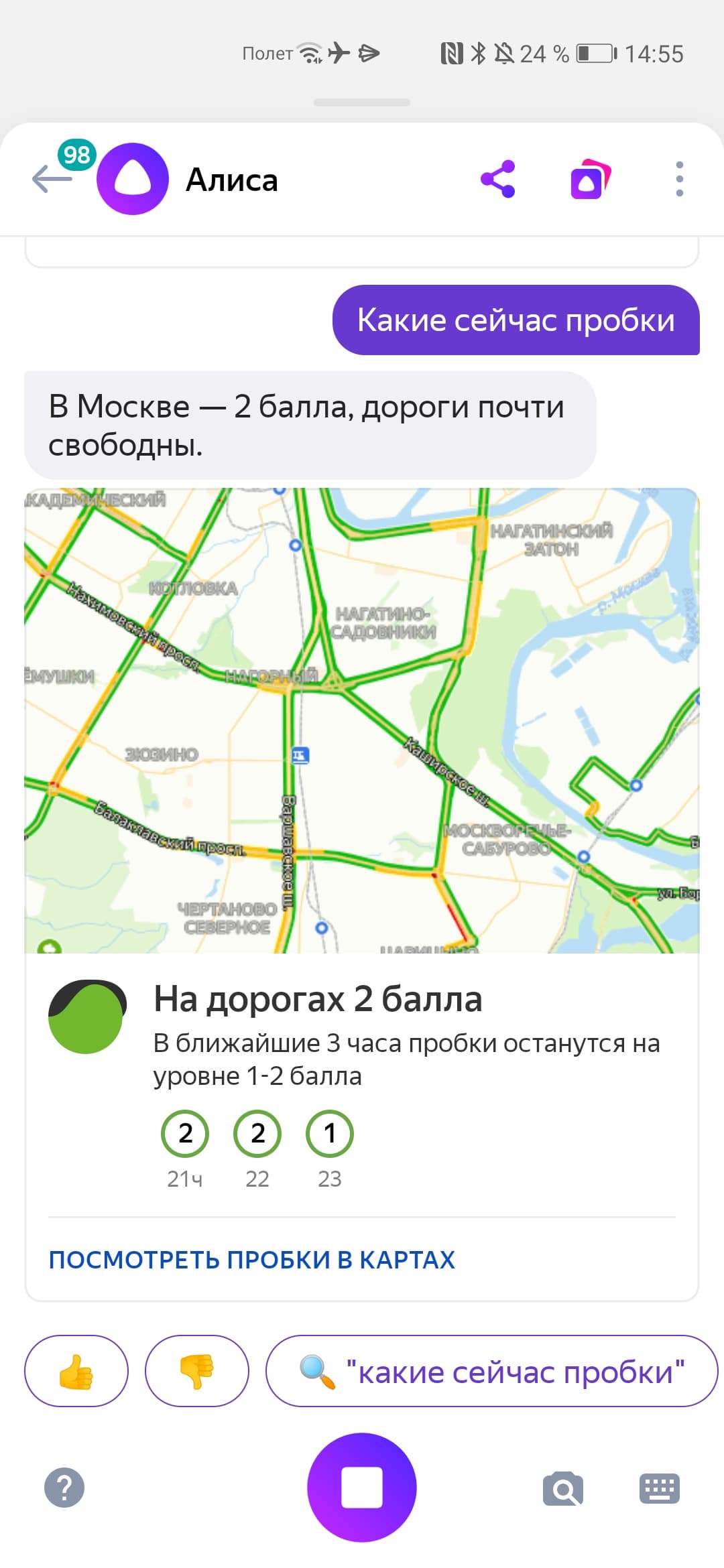Rate the answer with thumbs down
Screen dimensions: 724x1568
click(196, 1371)
